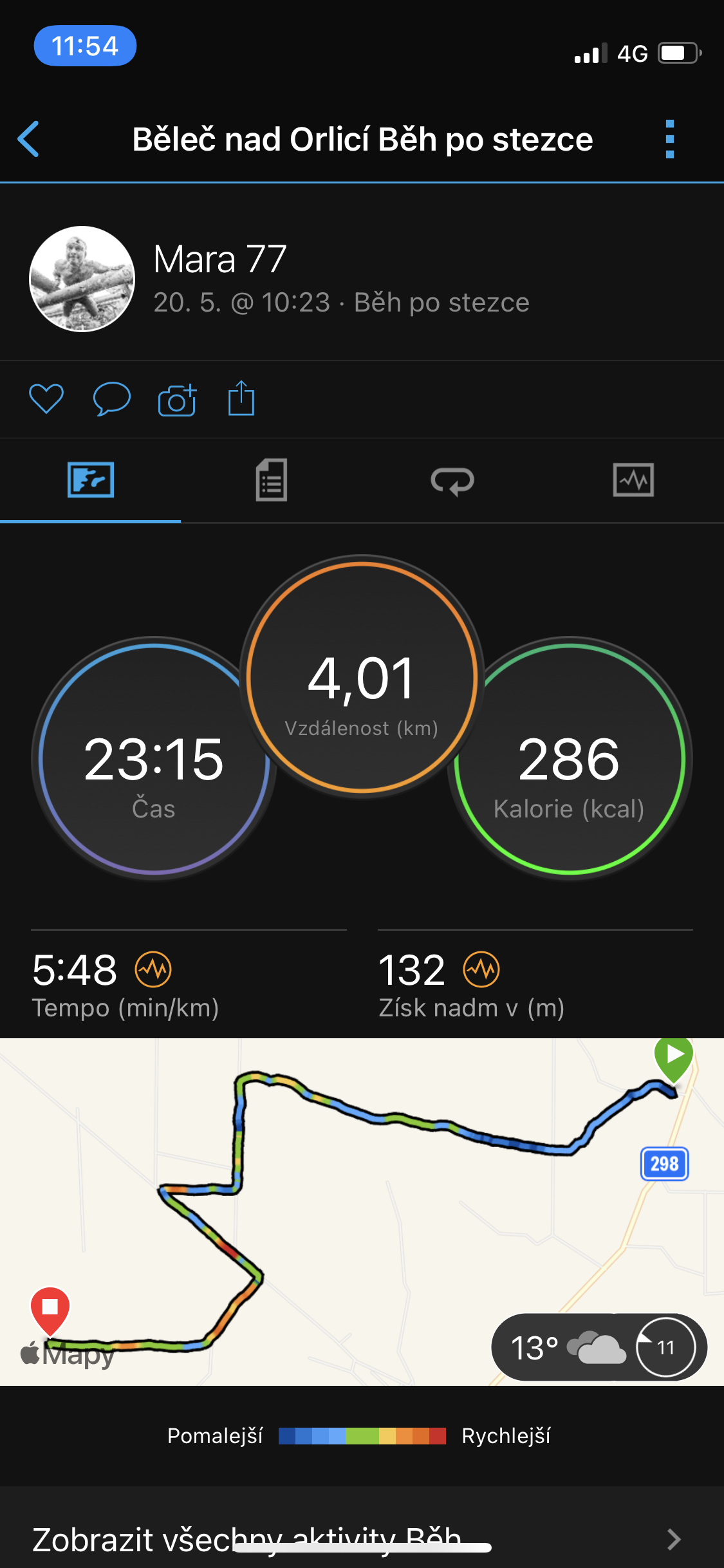Share this activity
The width and height of the screenshot is (724, 1568).
pyautogui.click(x=241, y=398)
